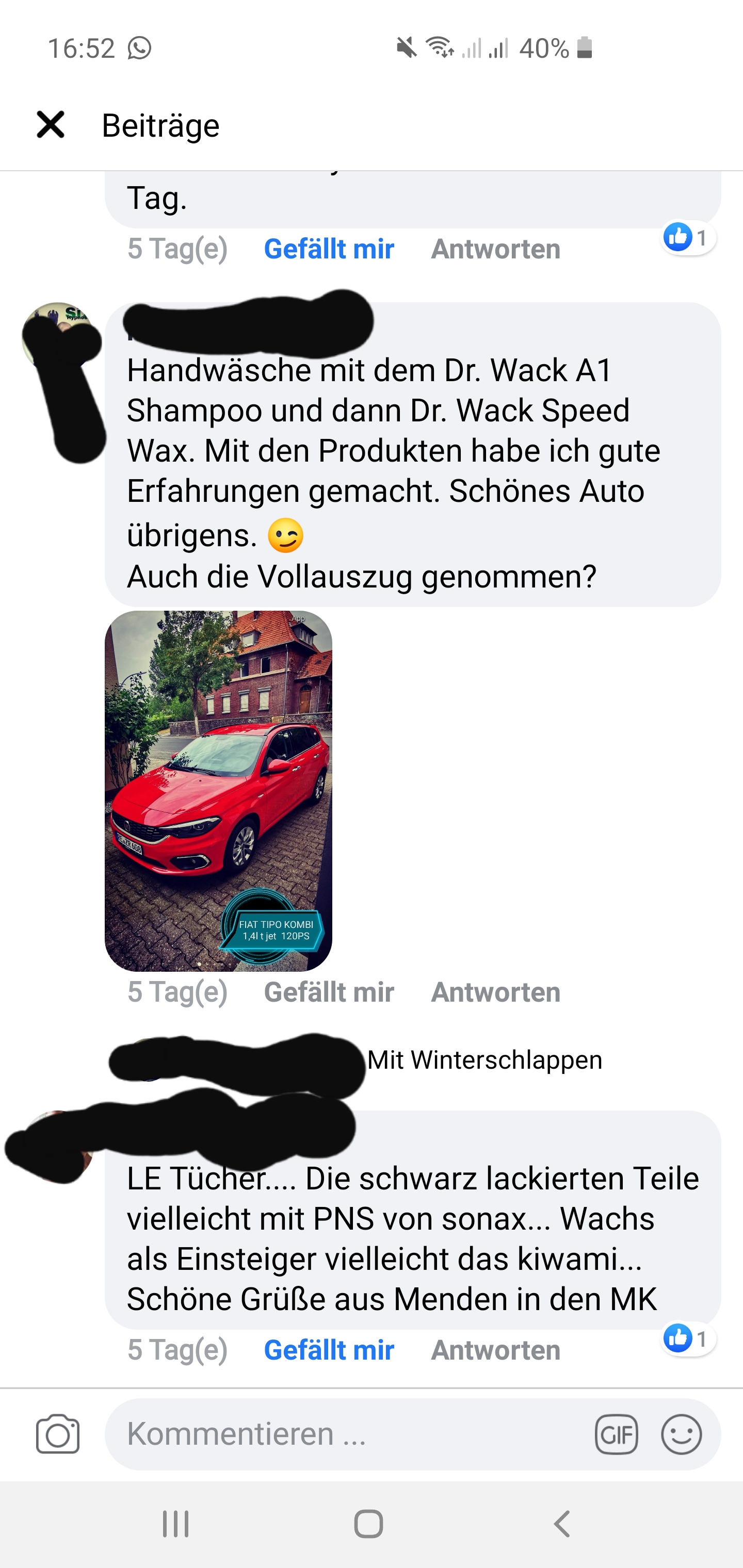Open the red Fiat Tipo photo
Image resolution: width=743 pixels, height=1568 pixels.
218,790
